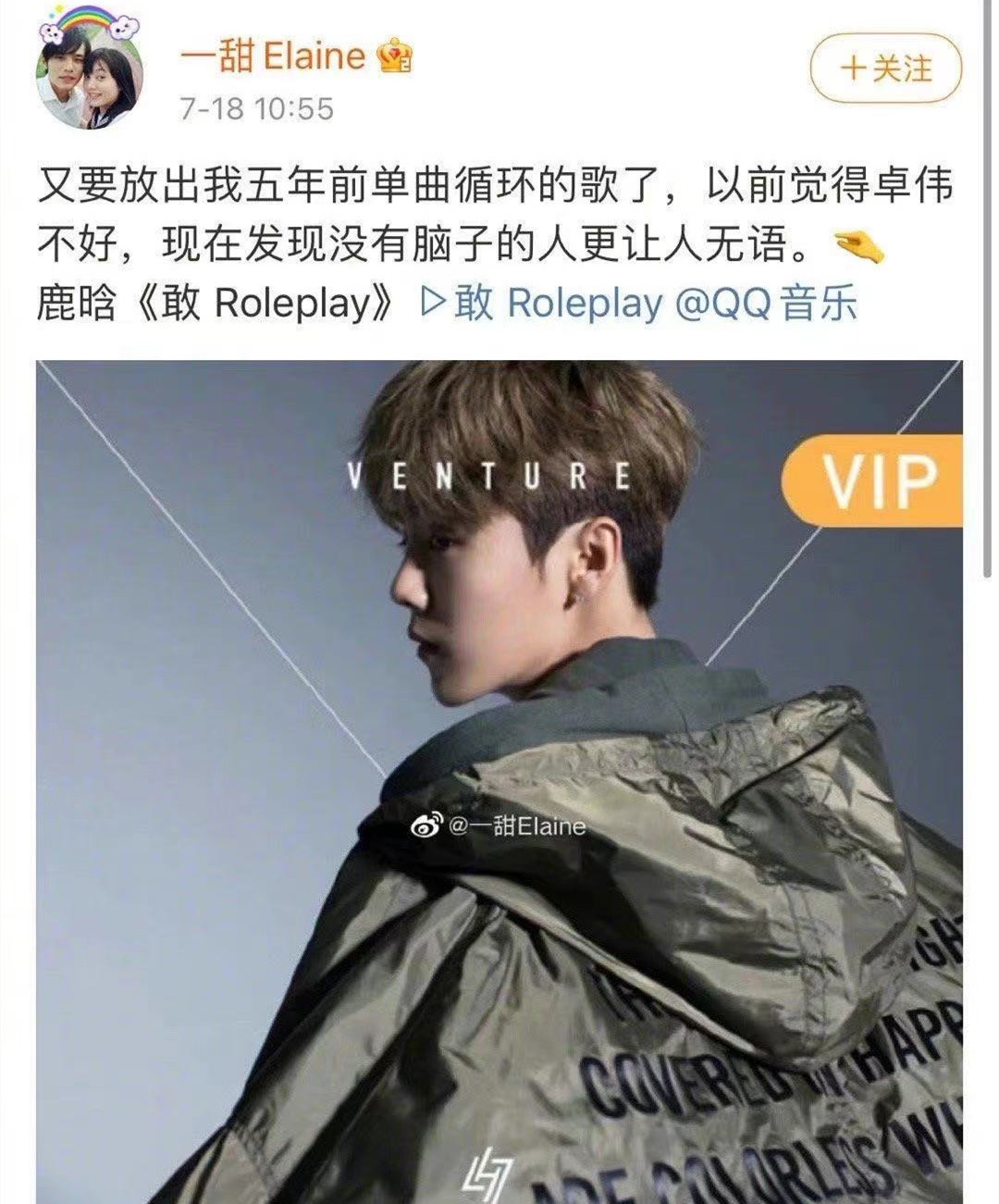999x1204 pixels.
Task: View the attached post image
Action: pyautogui.click(x=499, y=782)
